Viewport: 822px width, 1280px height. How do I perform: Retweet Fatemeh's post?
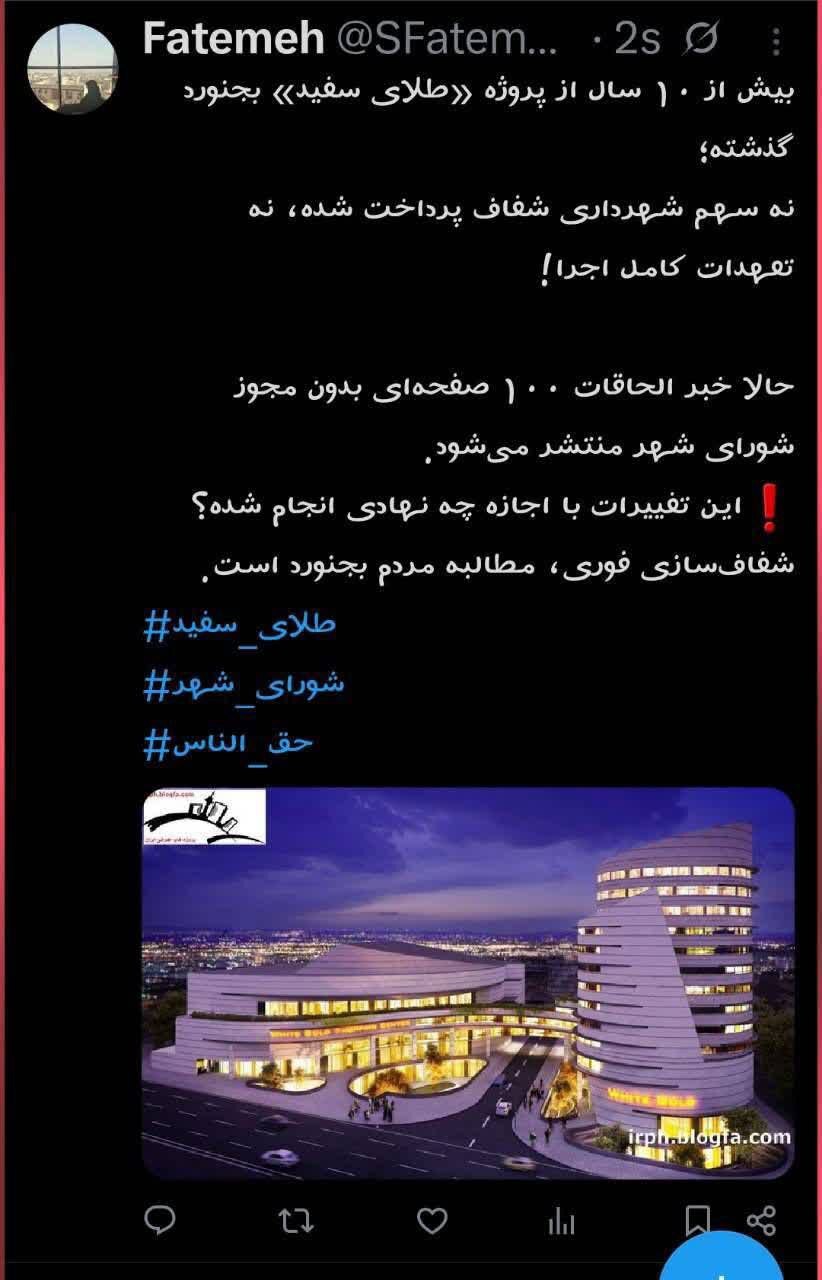point(296,1221)
